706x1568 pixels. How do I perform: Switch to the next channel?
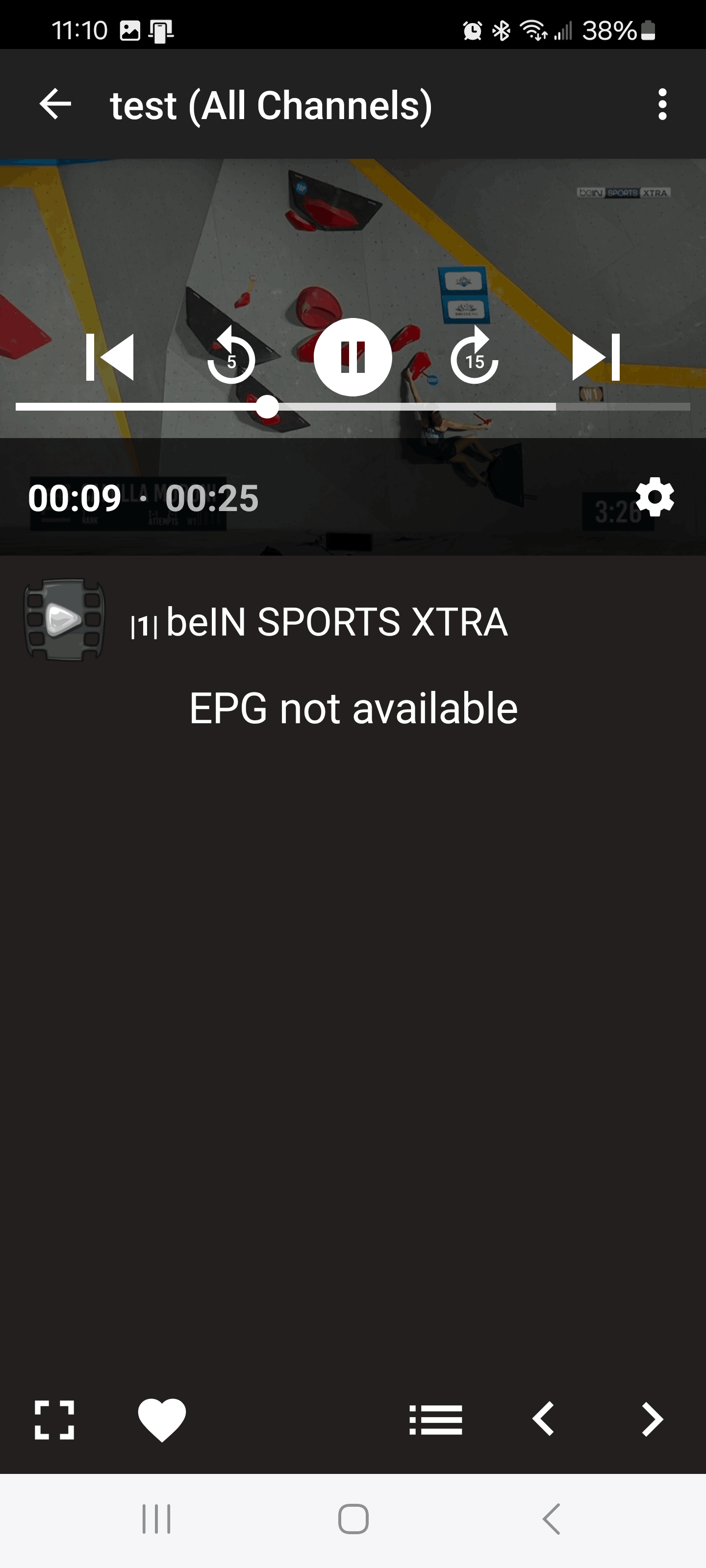click(652, 1420)
